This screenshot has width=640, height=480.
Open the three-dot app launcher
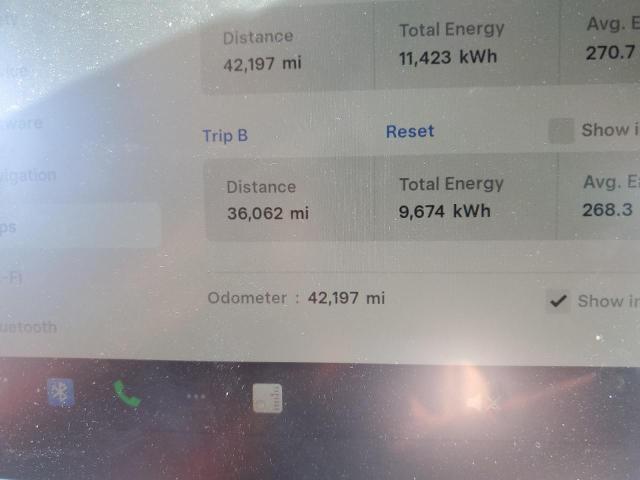pos(195,396)
